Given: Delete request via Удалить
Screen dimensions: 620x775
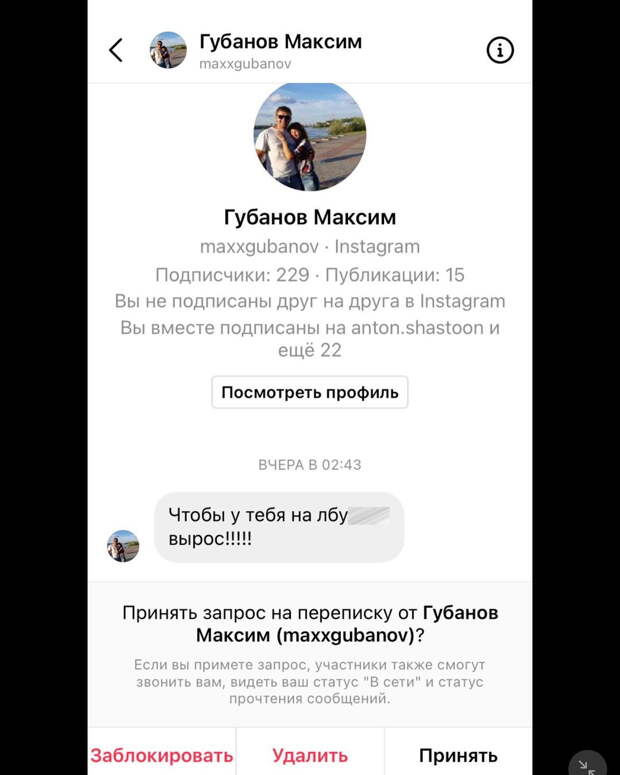Looking at the screenshot, I should pyautogui.click(x=310, y=755).
